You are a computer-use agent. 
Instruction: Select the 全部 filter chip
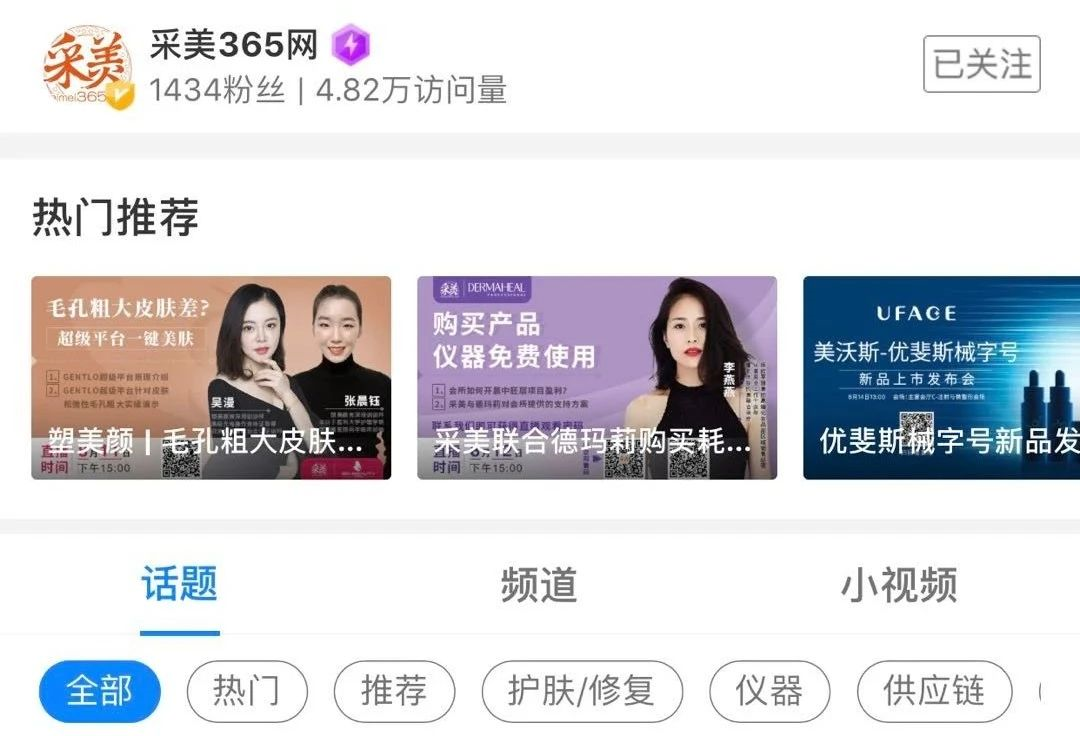click(x=99, y=691)
